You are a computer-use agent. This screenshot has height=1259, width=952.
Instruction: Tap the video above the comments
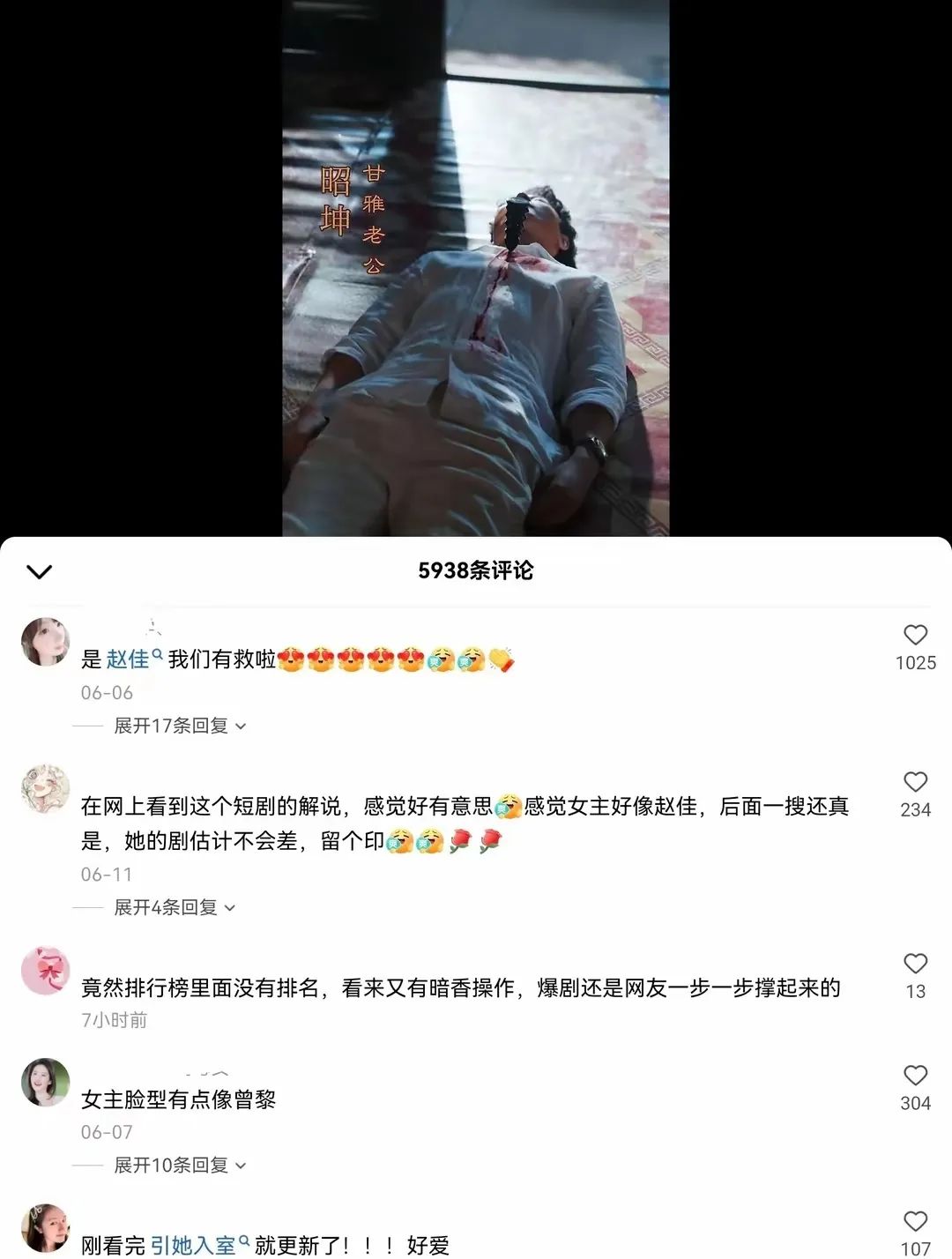(x=476, y=264)
